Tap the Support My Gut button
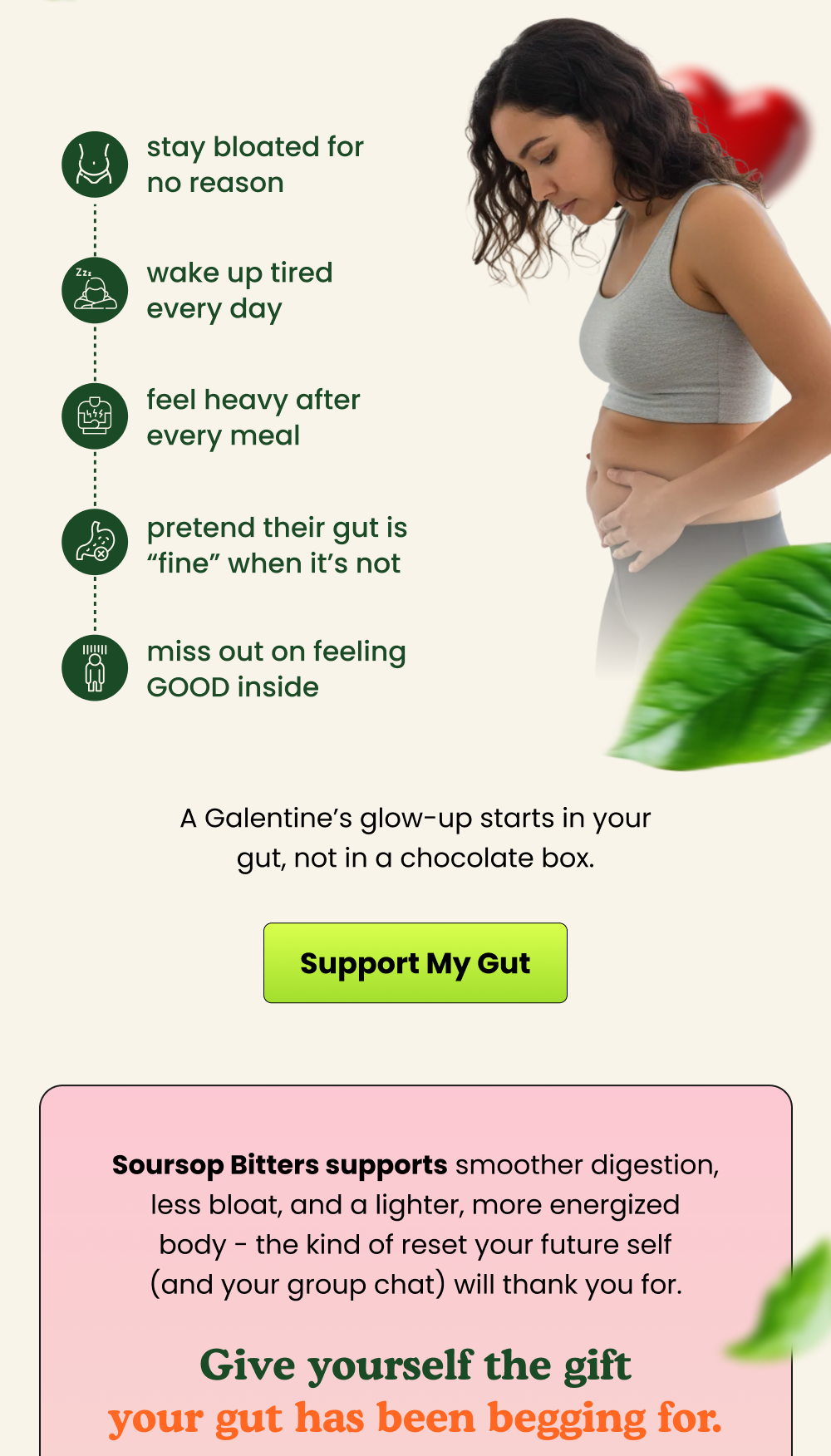Image resolution: width=831 pixels, height=1456 pixels. click(415, 962)
